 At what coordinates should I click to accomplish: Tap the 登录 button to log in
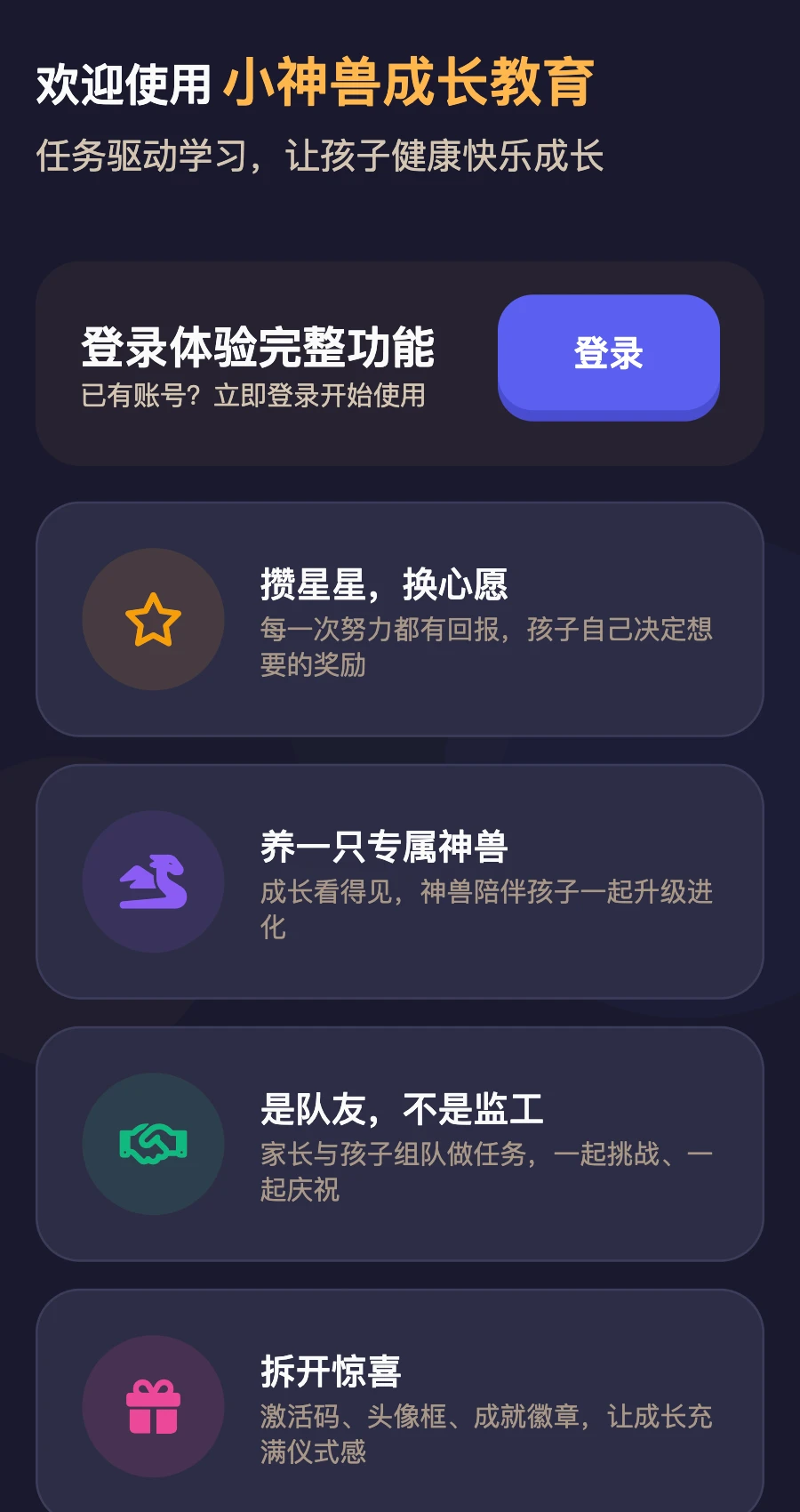click(608, 354)
